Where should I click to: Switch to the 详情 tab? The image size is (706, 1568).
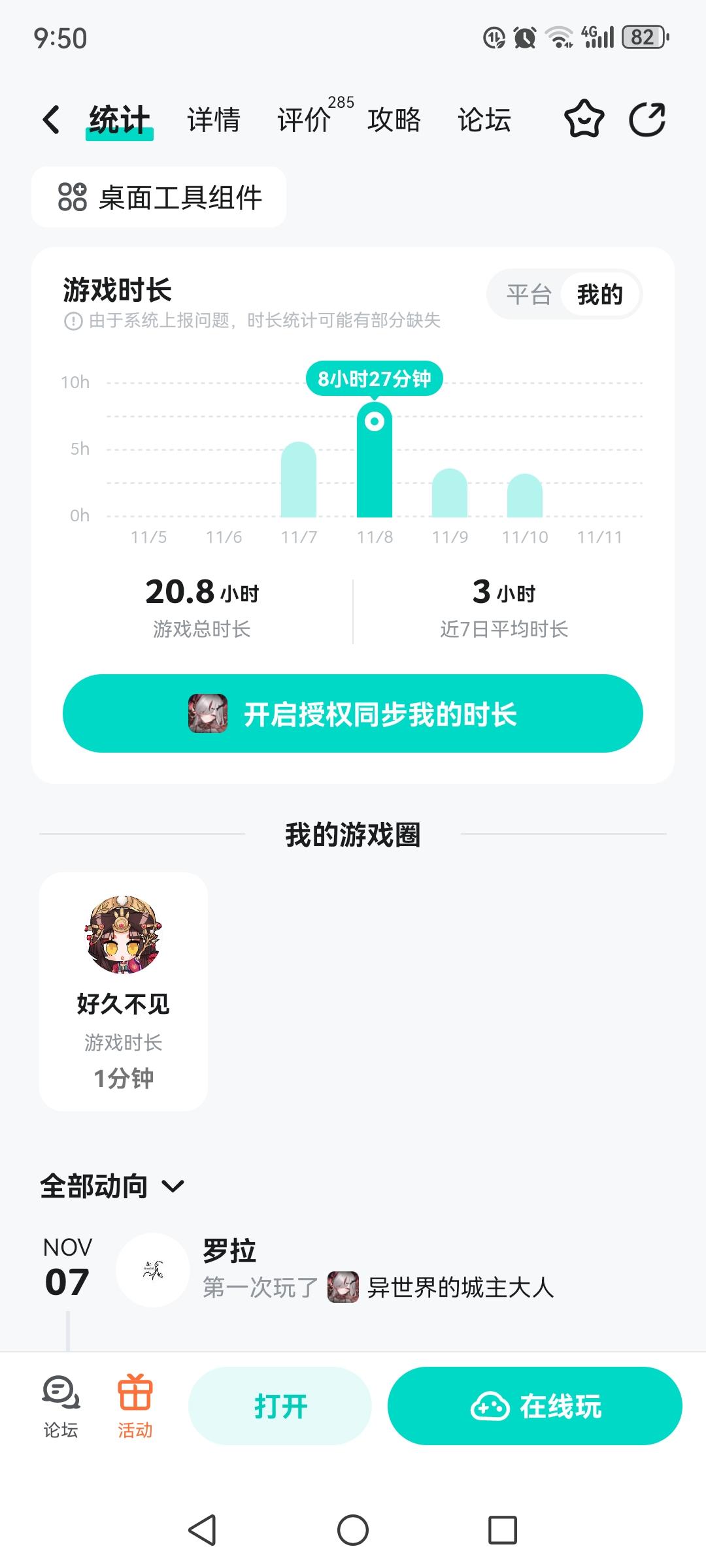(x=214, y=120)
